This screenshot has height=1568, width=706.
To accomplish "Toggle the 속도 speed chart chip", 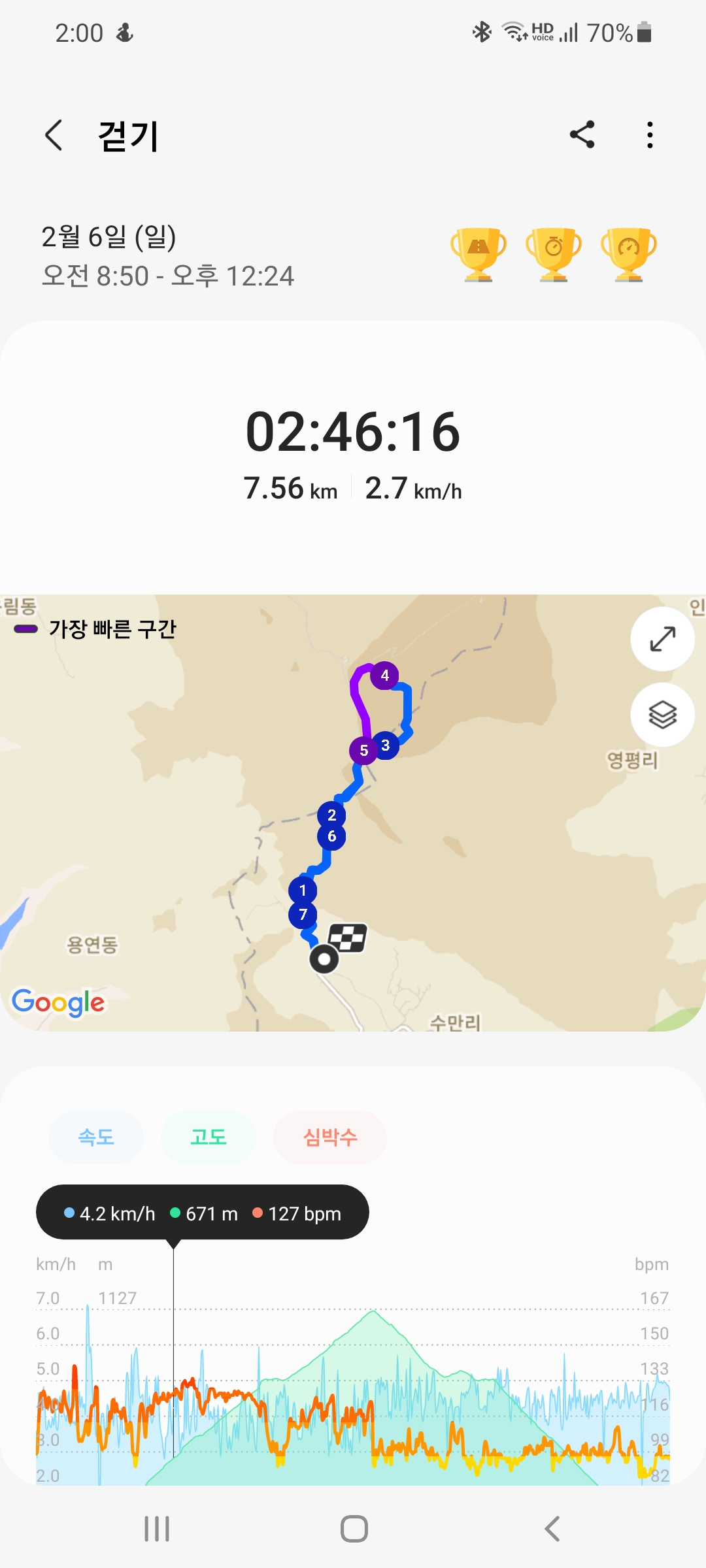I will pyautogui.click(x=96, y=1137).
